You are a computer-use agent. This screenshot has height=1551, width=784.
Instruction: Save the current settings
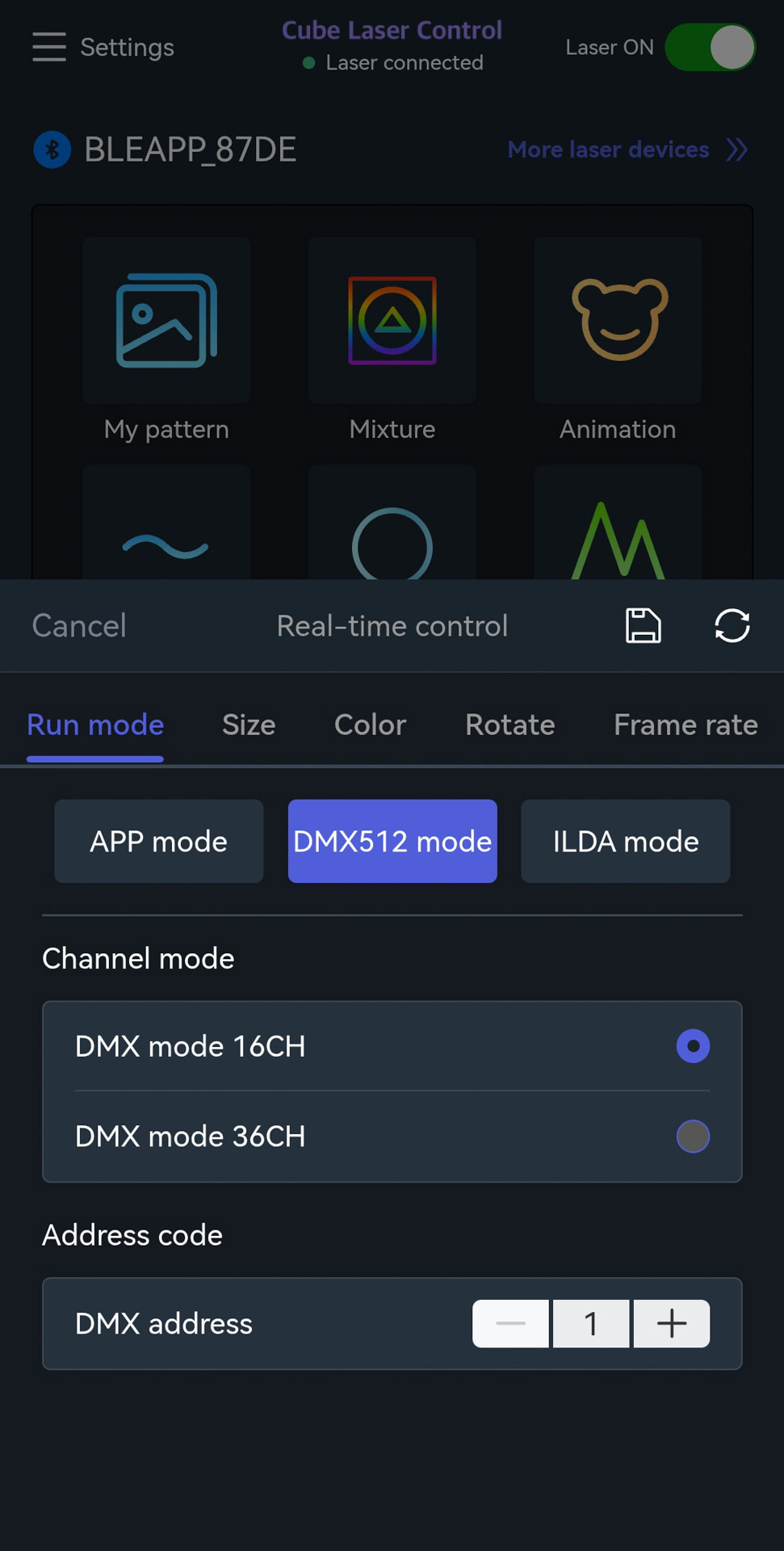[643, 626]
